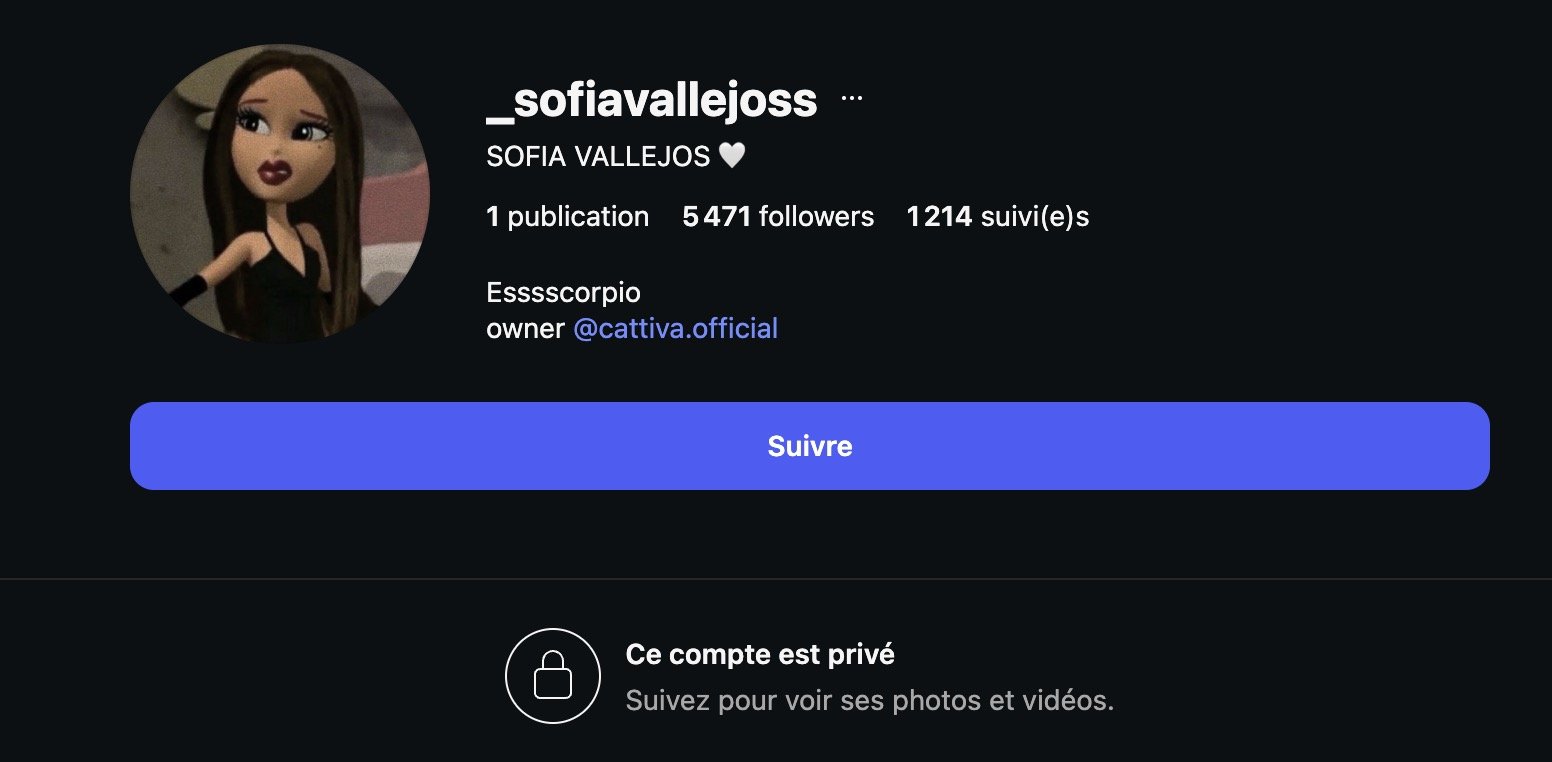The image size is (1552, 762).
Task: Open the 1 214 suivi(e)s list
Action: click(997, 217)
